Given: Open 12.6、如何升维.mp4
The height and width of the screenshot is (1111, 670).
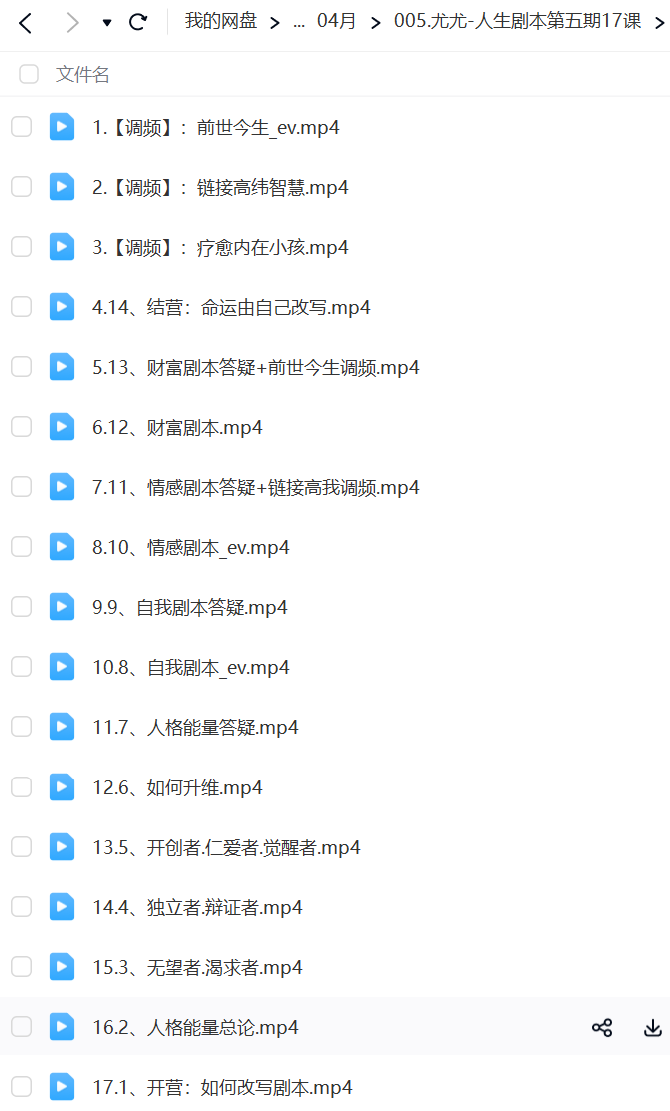Looking at the screenshot, I should [x=177, y=787].
